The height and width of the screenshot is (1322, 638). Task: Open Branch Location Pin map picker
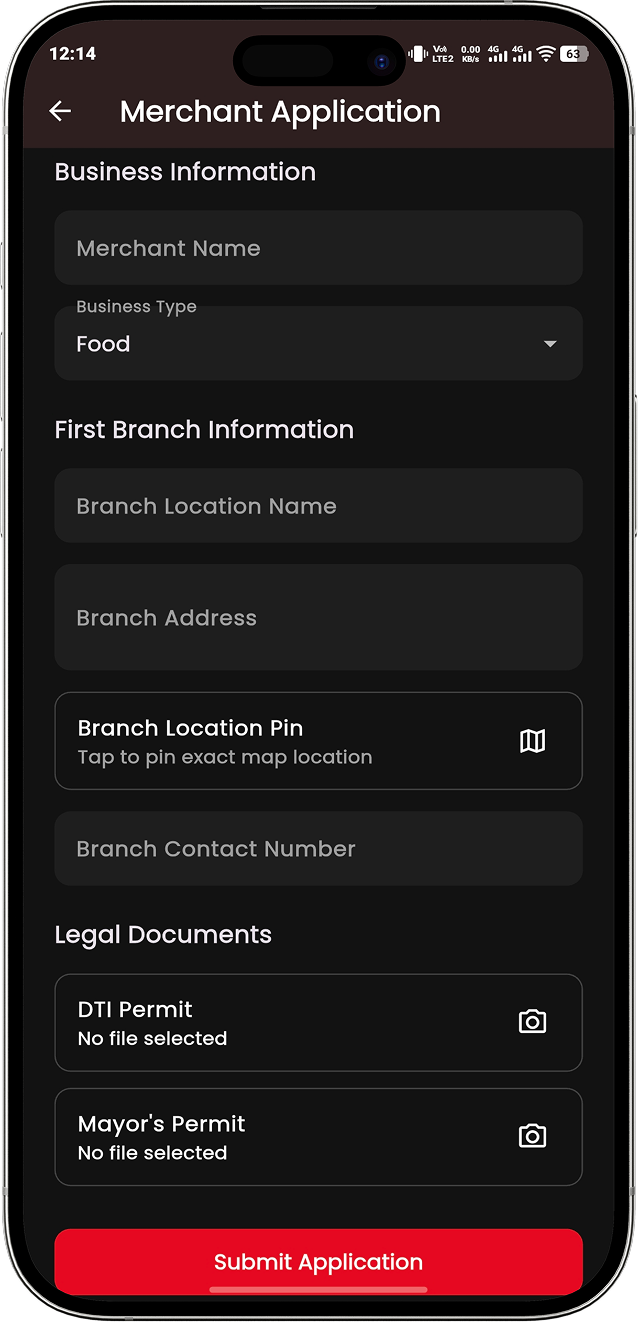click(318, 741)
